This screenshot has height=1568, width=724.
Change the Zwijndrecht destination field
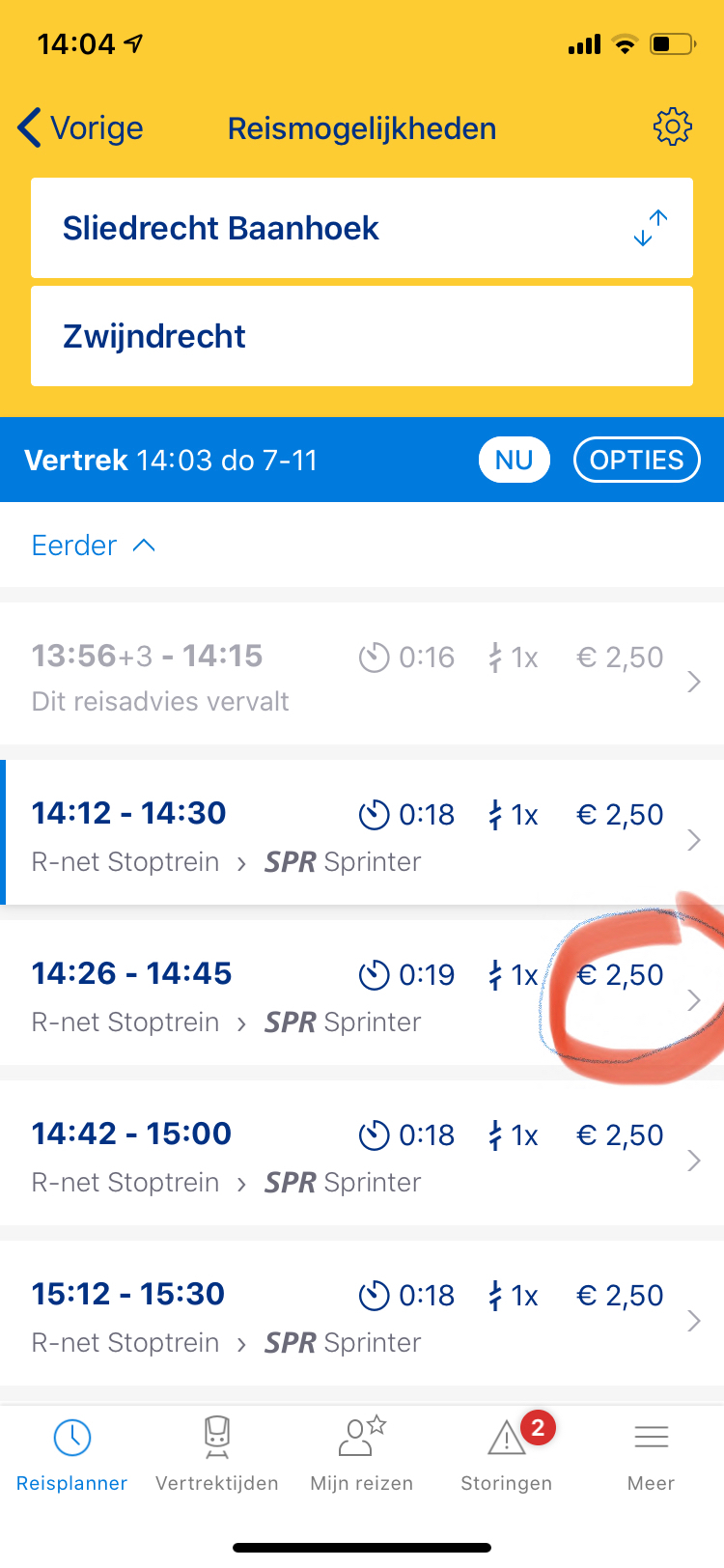pyautogui.click(x=362, y=336)
